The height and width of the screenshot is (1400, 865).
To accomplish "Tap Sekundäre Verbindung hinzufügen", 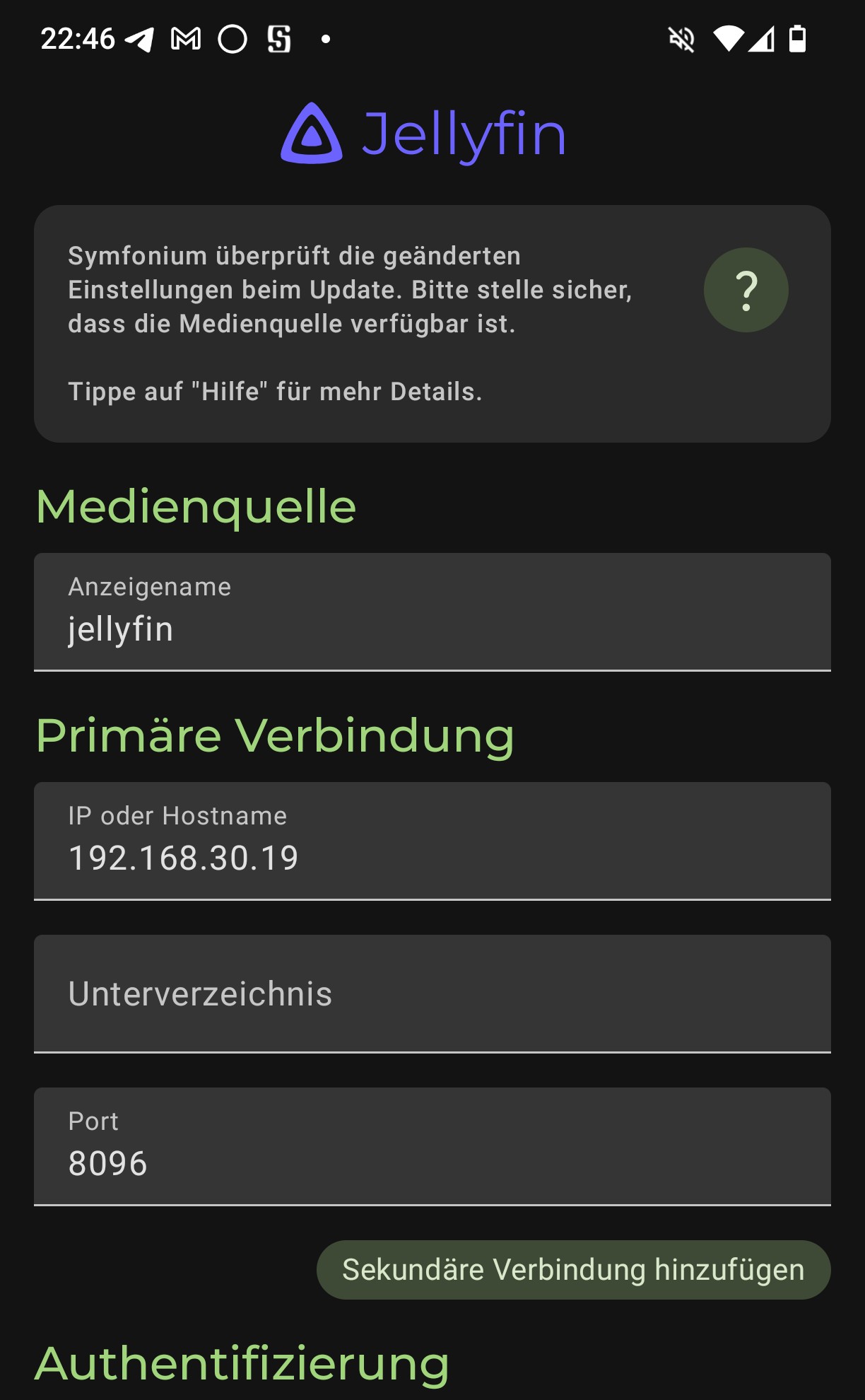I will pos(573,1270).
